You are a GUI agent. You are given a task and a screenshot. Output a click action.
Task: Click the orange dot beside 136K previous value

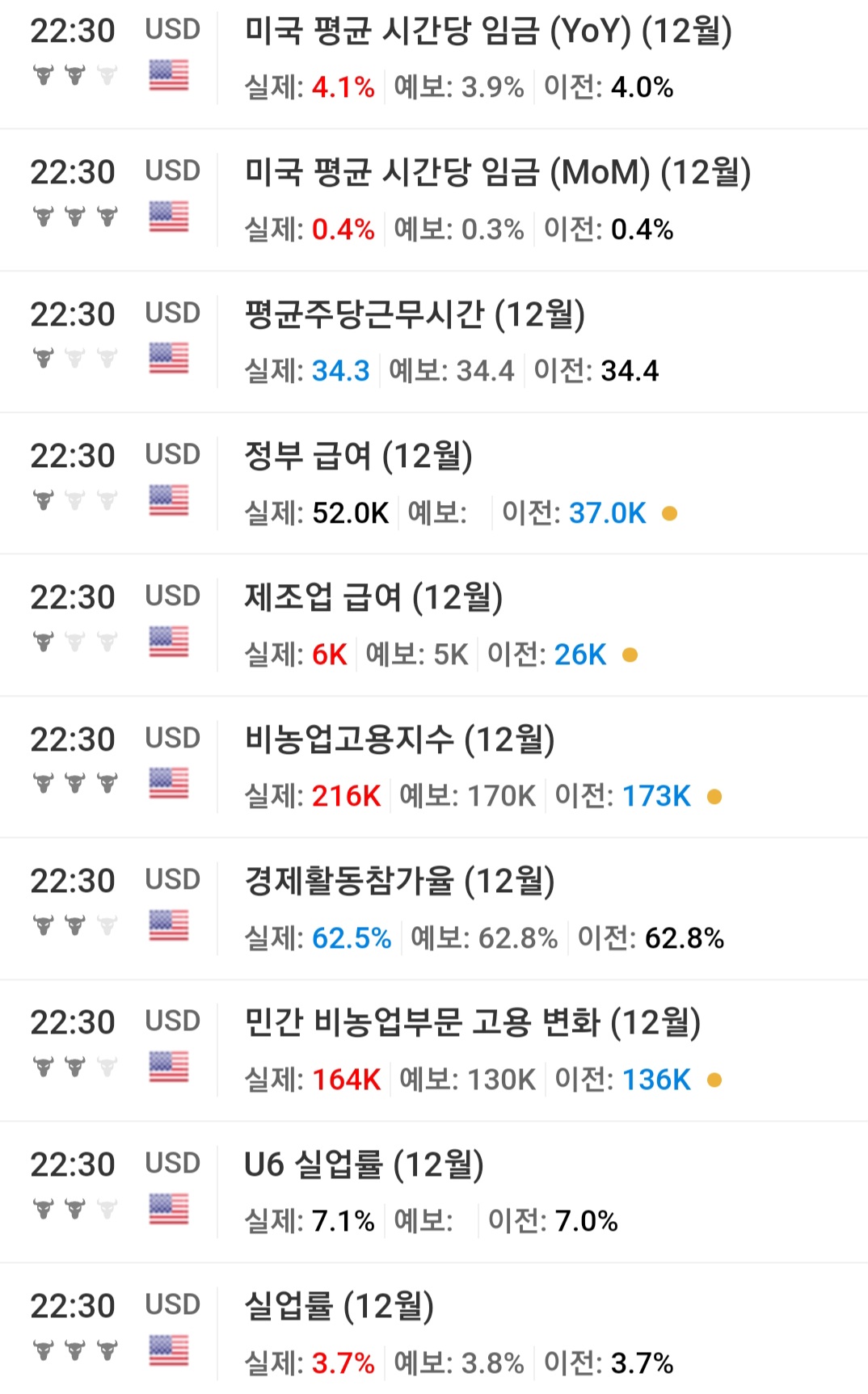(714, 1079)
